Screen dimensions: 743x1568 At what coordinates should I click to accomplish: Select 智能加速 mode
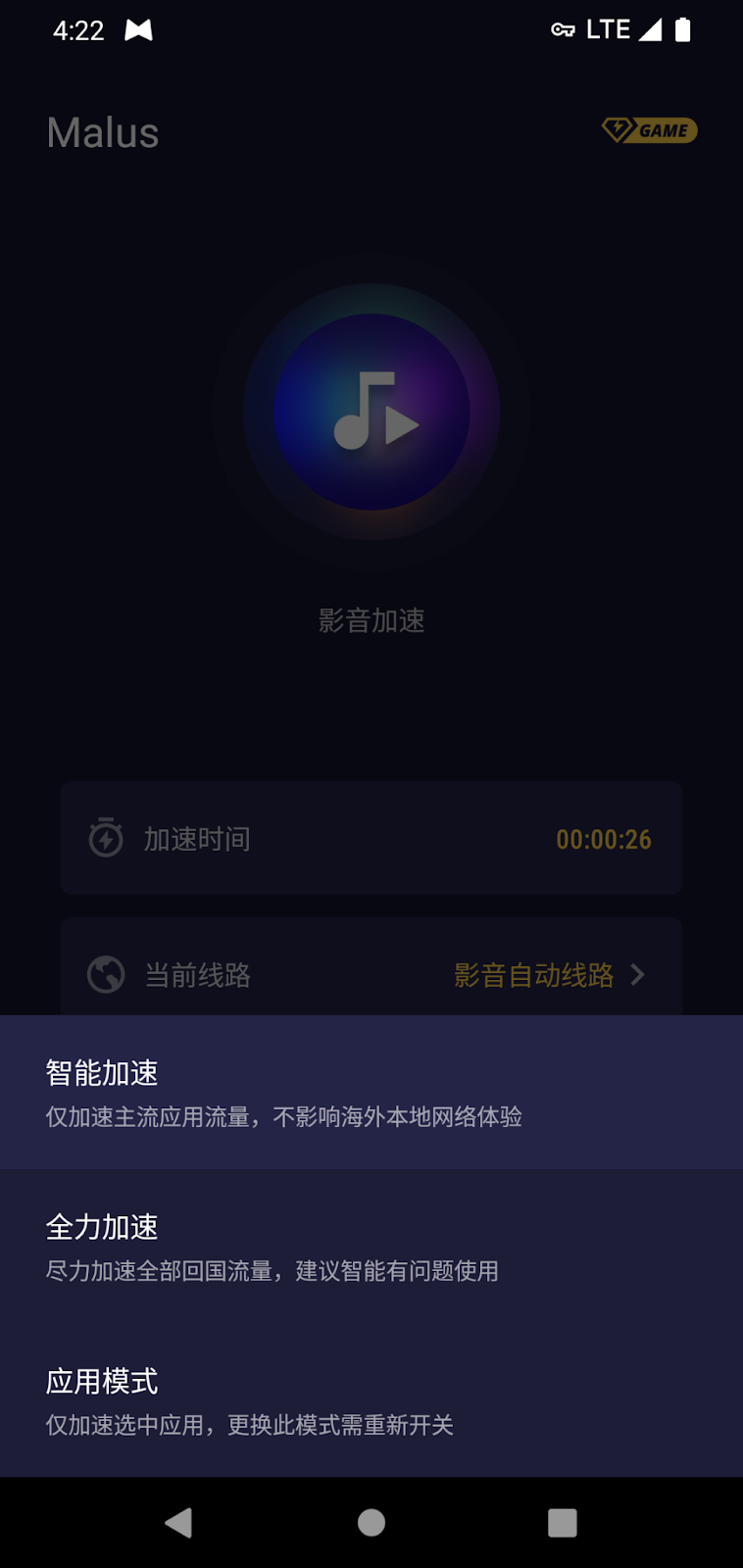point(371,1092)
